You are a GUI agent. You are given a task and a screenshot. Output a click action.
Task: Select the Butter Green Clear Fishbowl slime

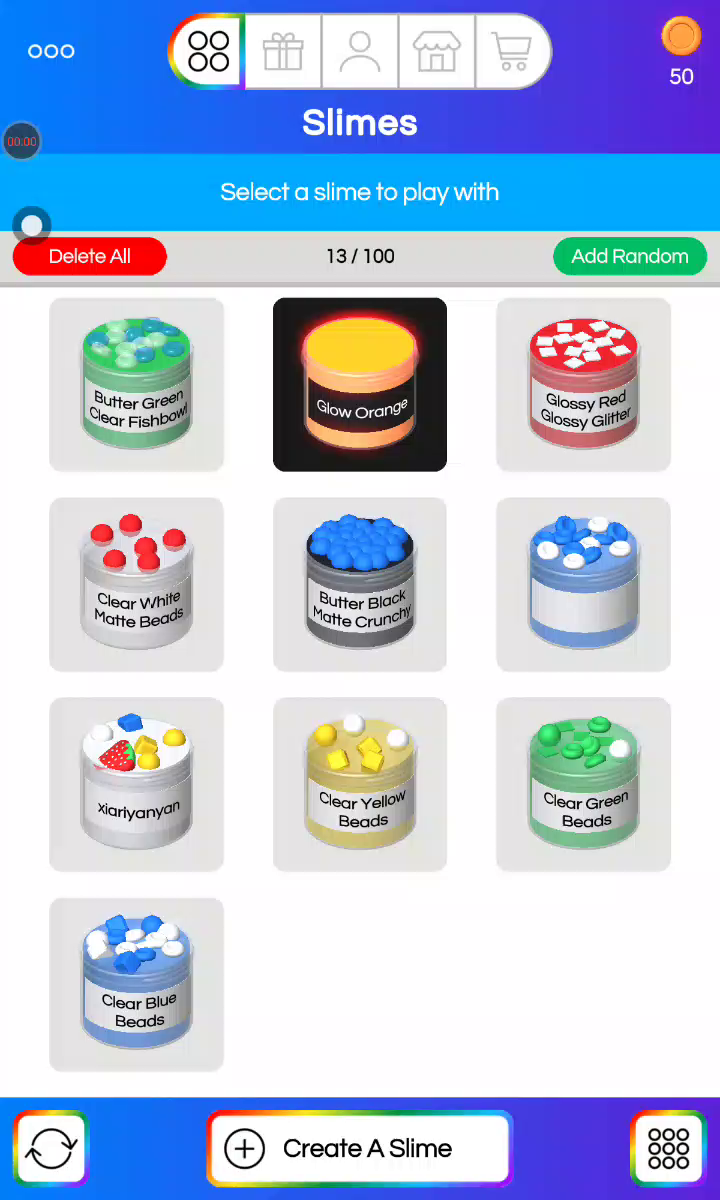click(137, 385)
